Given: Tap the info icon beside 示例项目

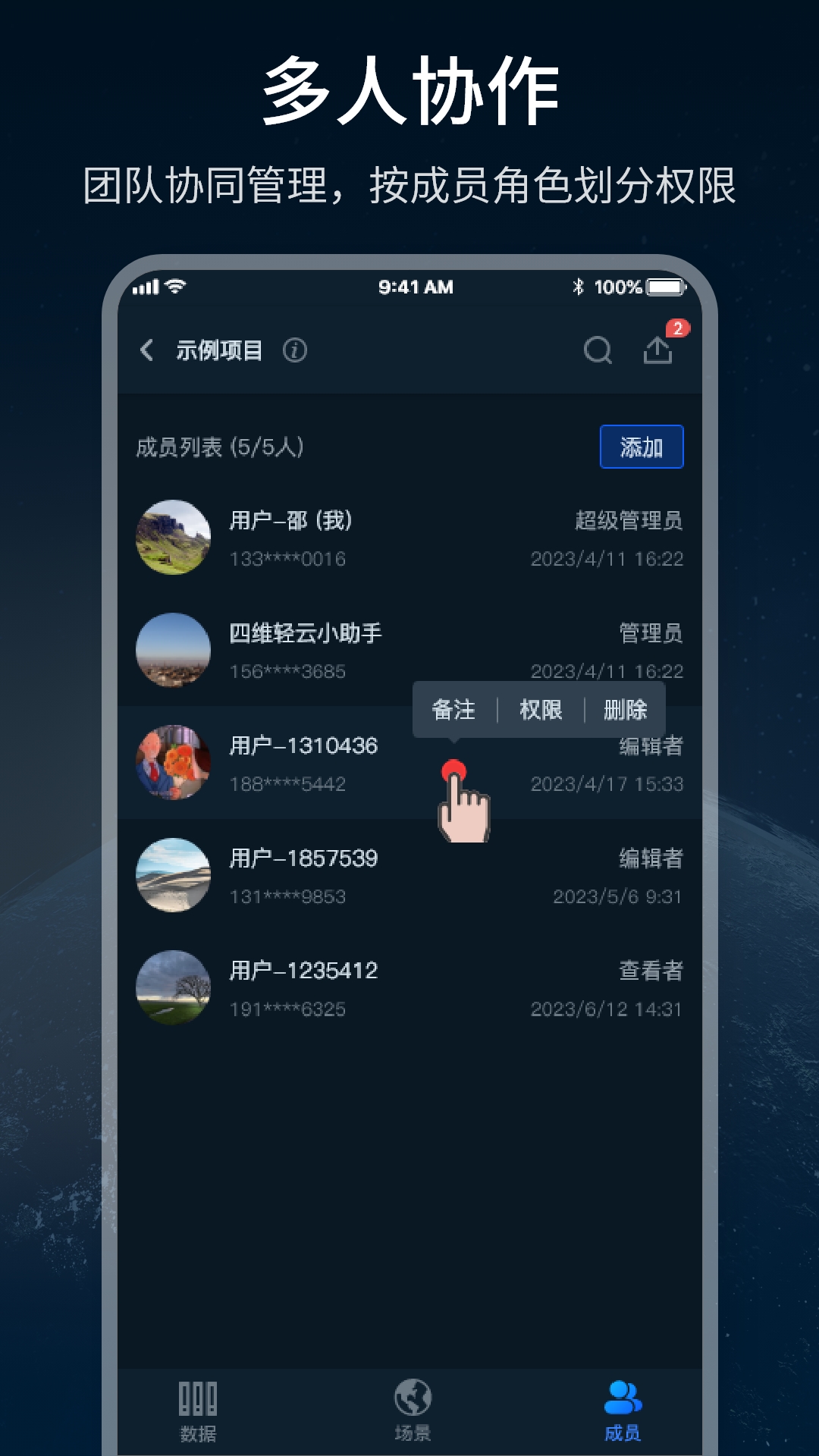Looking at the screenshot, I should (x=295, y=352).
